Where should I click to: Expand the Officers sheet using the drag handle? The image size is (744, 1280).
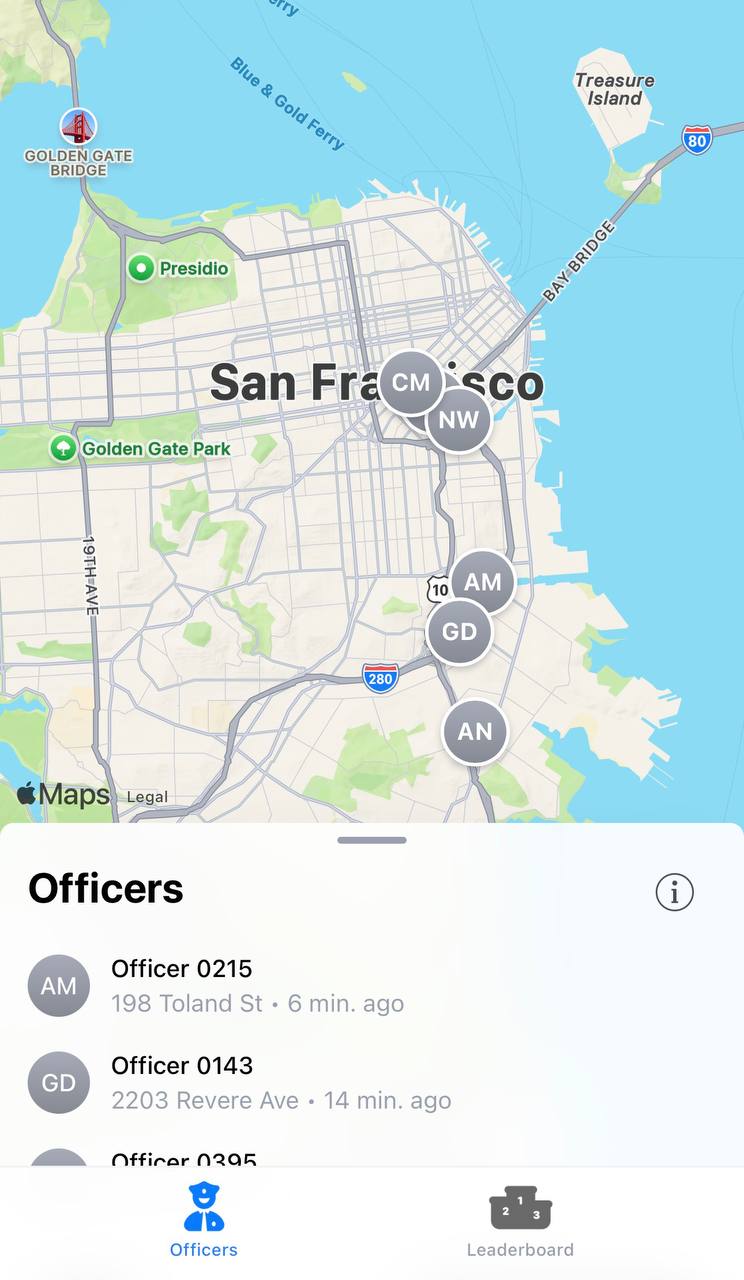(371, 840)
